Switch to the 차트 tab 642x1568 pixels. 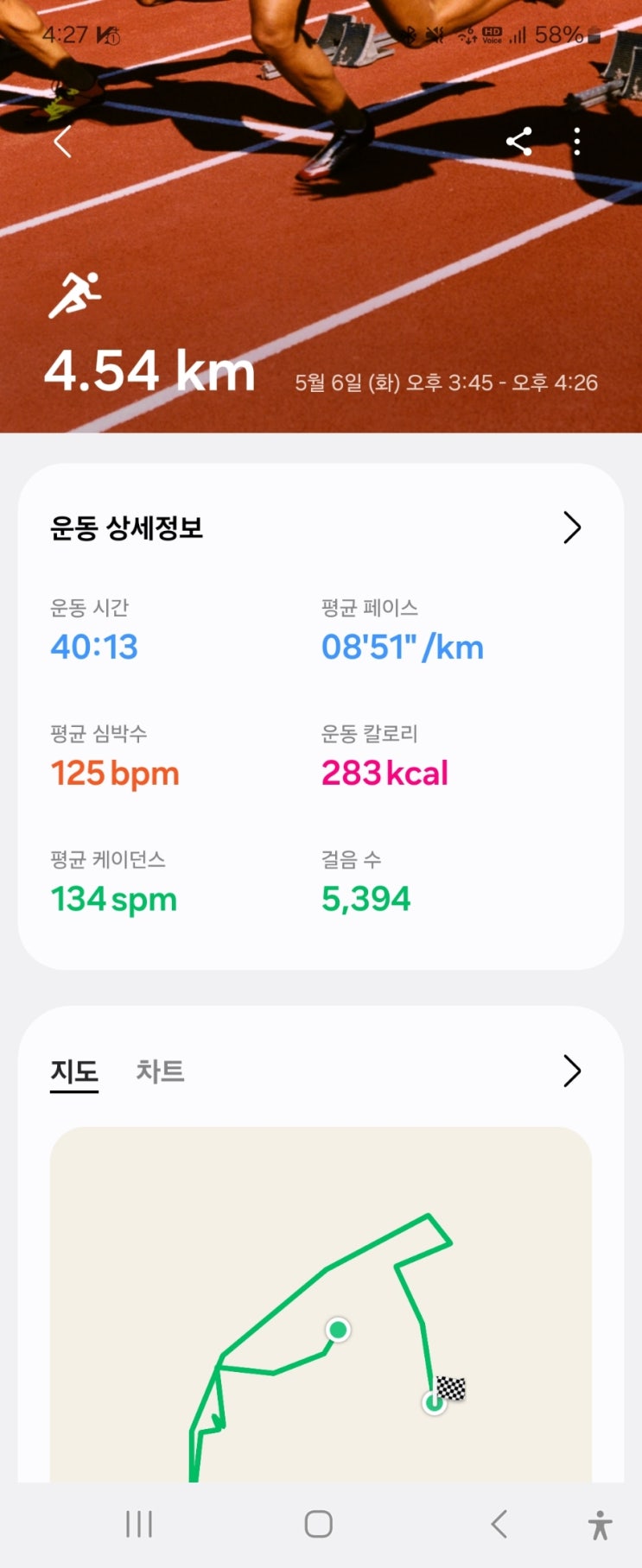tap(160, 1072)
